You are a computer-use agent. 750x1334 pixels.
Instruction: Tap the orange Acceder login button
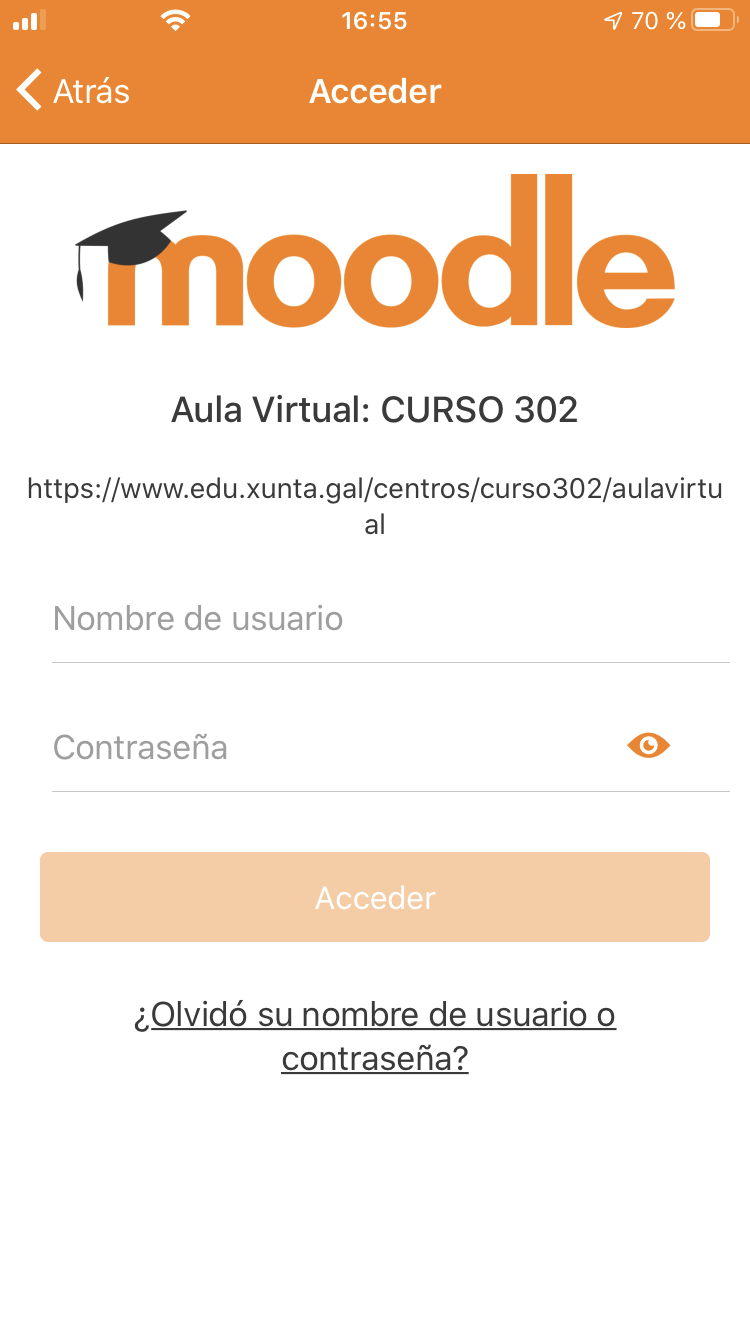coord(375,897)
